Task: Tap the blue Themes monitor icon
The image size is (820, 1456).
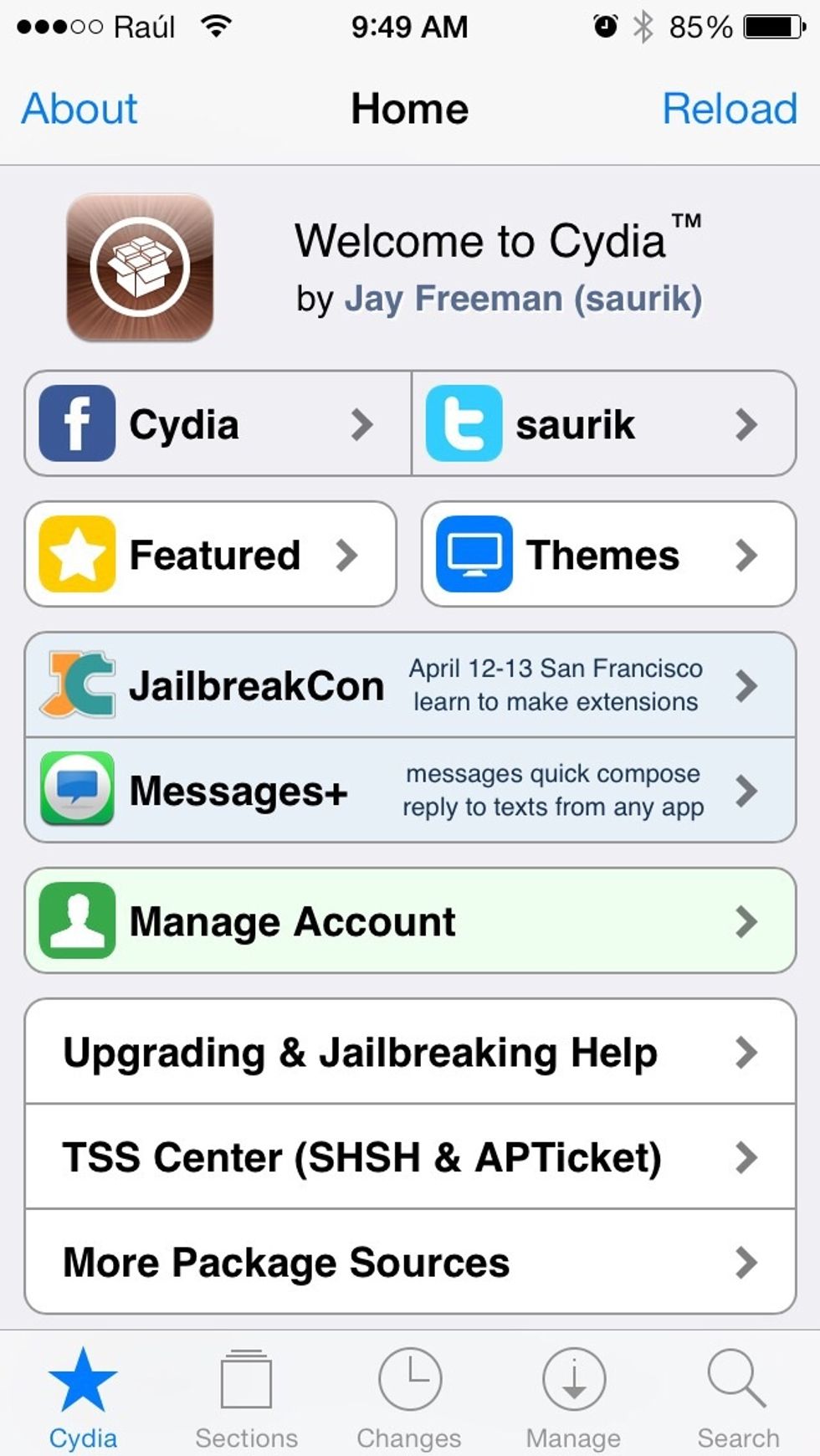Action: pos(474,553)
